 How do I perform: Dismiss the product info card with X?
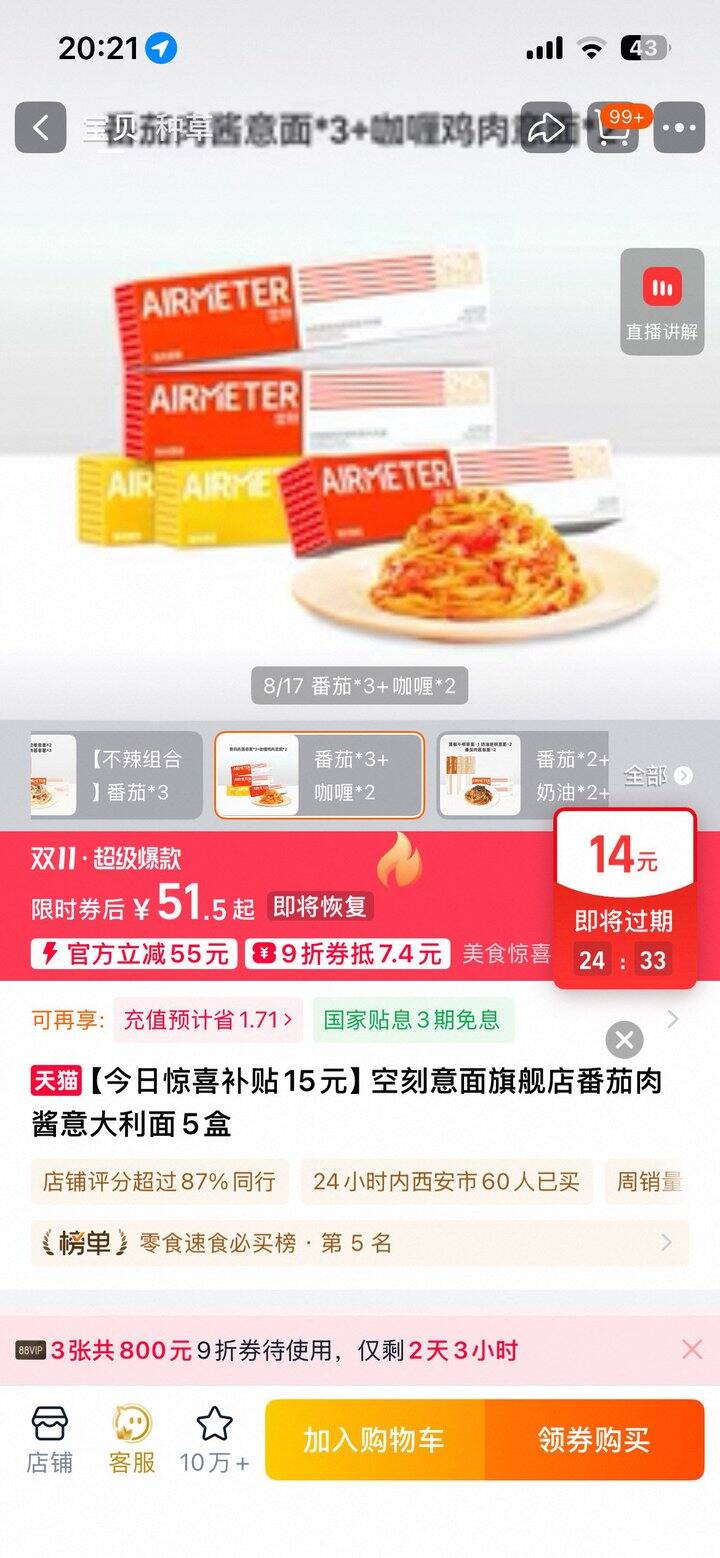point(624,1040)
